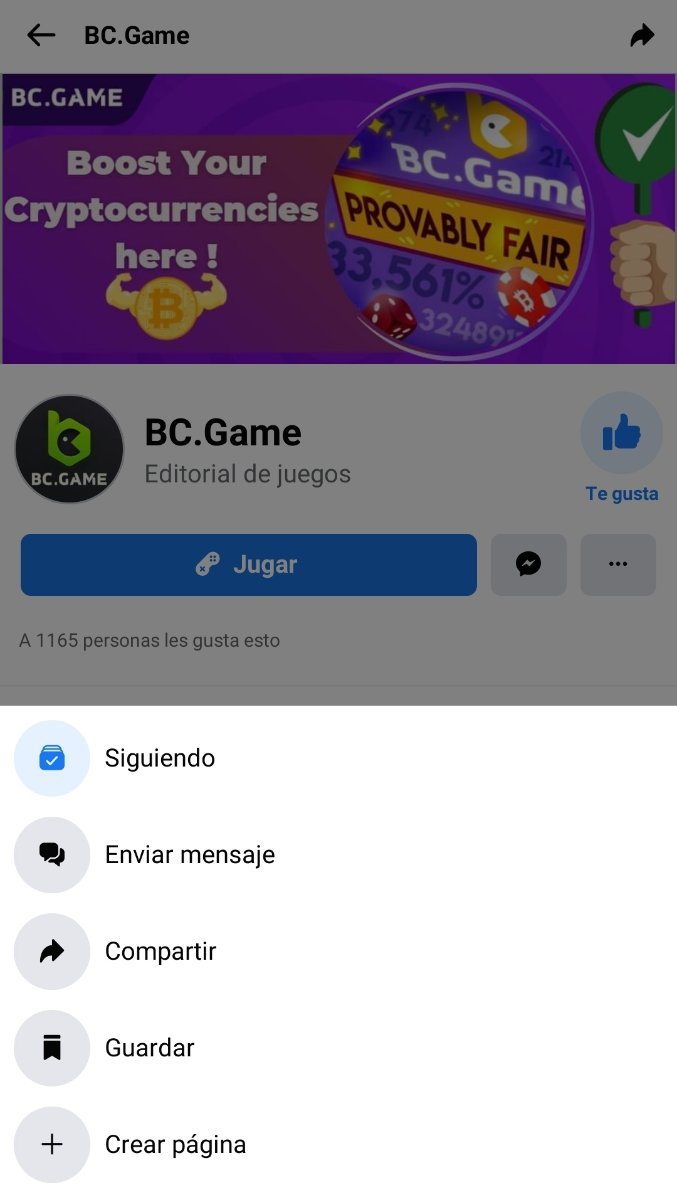The width and height of the screenshot is (677, 1200).
Task: Toggle the Te gusta thumbs-up
Action: 621,435
